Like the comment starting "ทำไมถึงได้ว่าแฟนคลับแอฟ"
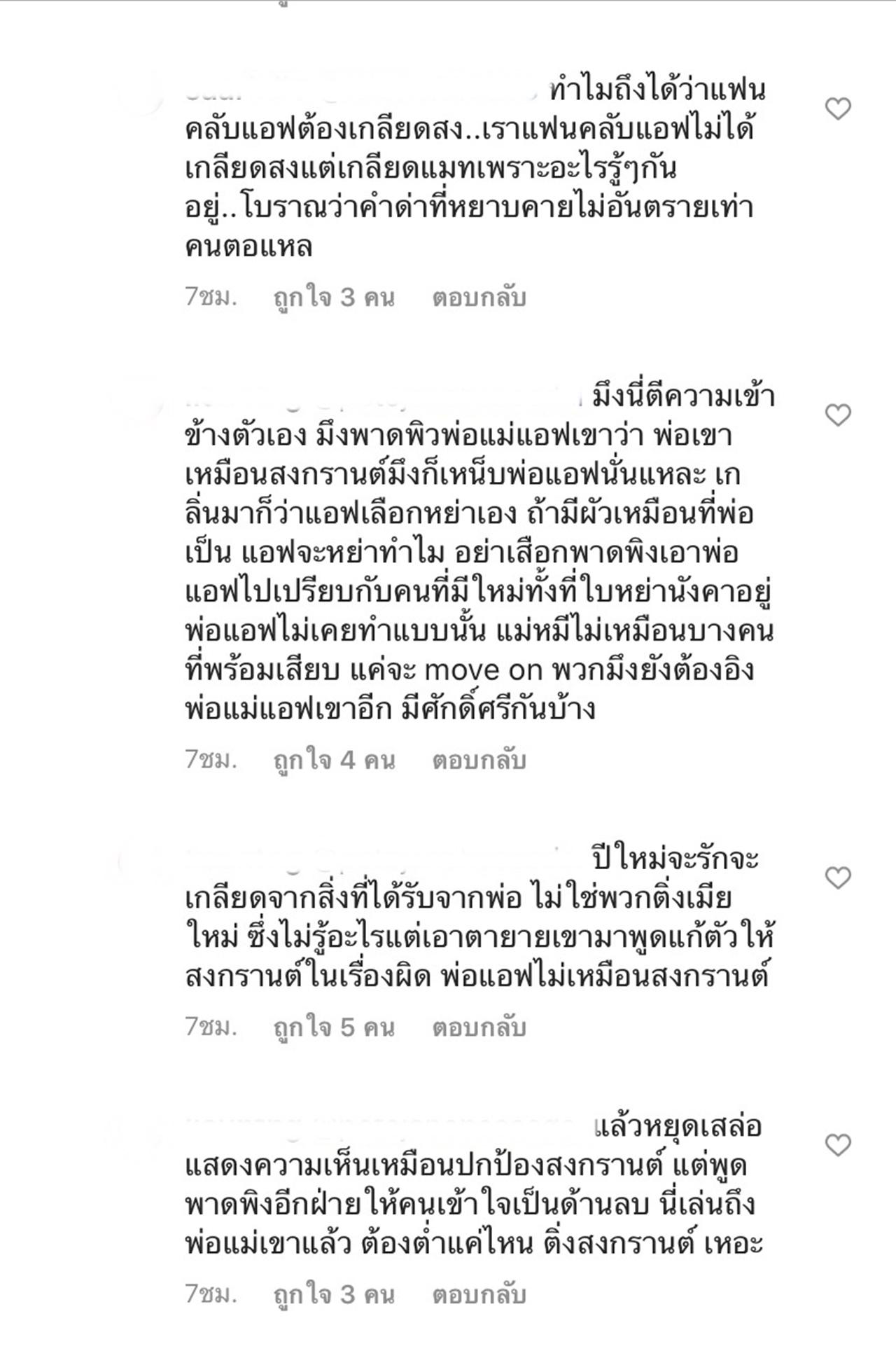 [x=838, y=109]
